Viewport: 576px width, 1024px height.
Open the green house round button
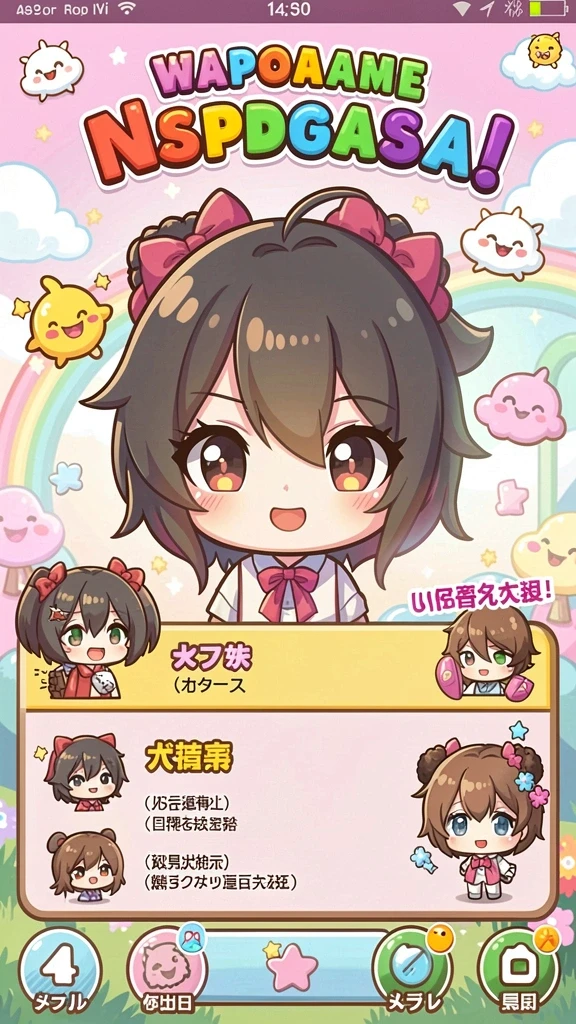(x=519, y=971)
